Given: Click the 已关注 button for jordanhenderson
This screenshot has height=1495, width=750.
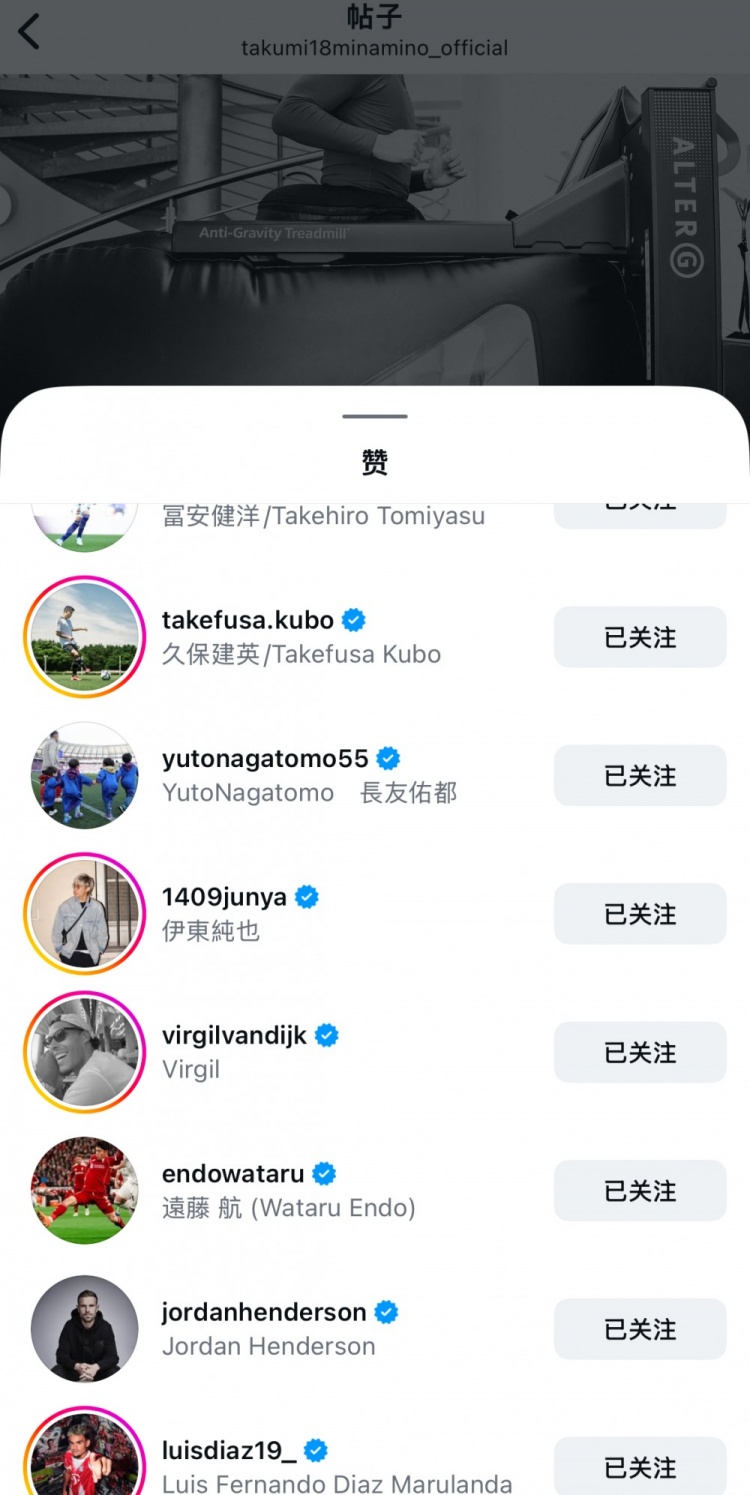Looking at the screenshot, I should coord(639,1329).
